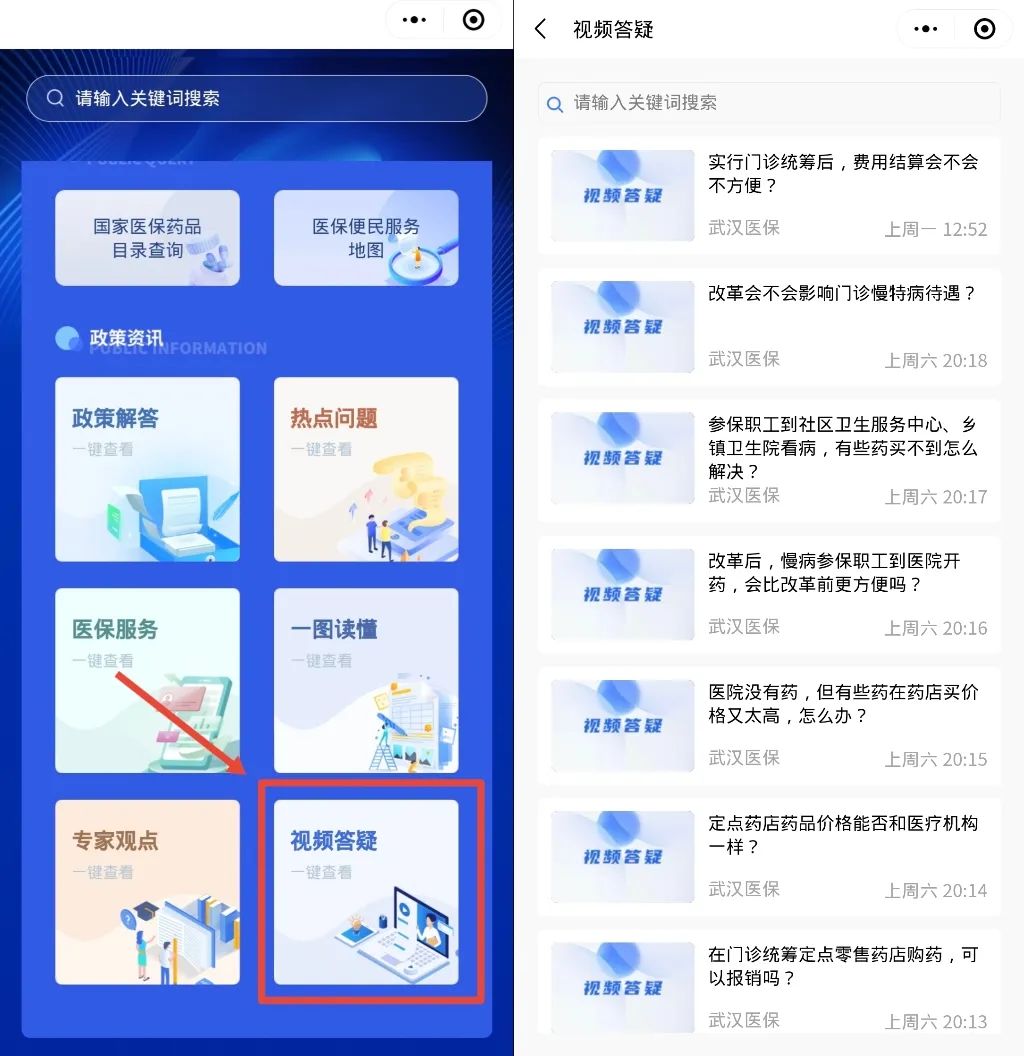The height and width of the screenshot is (1056, 1024).
Task: Open the 国家医保药品目录查询 card
Action: [147, 238]
